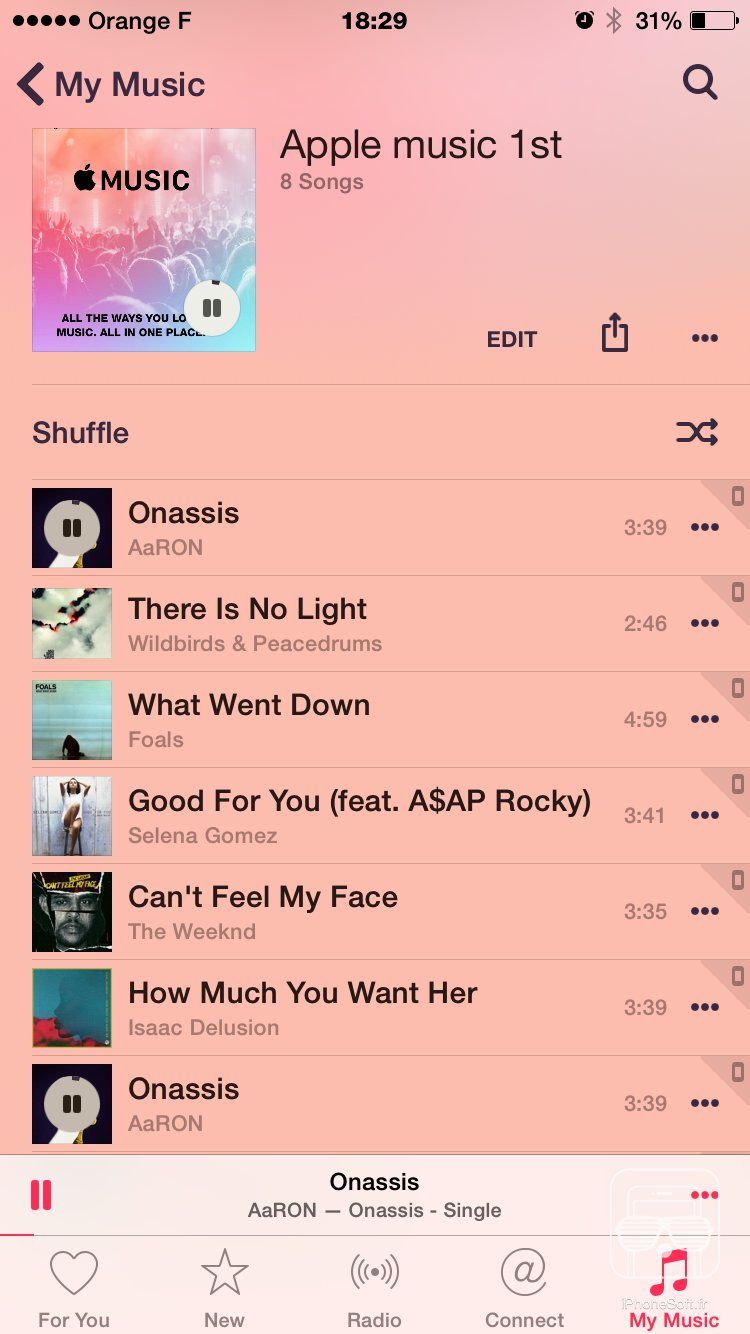Open more options for What Went Down
The height and width of the screenshot is (1334, 750).
pyautogui.click(x=705, y=719)
